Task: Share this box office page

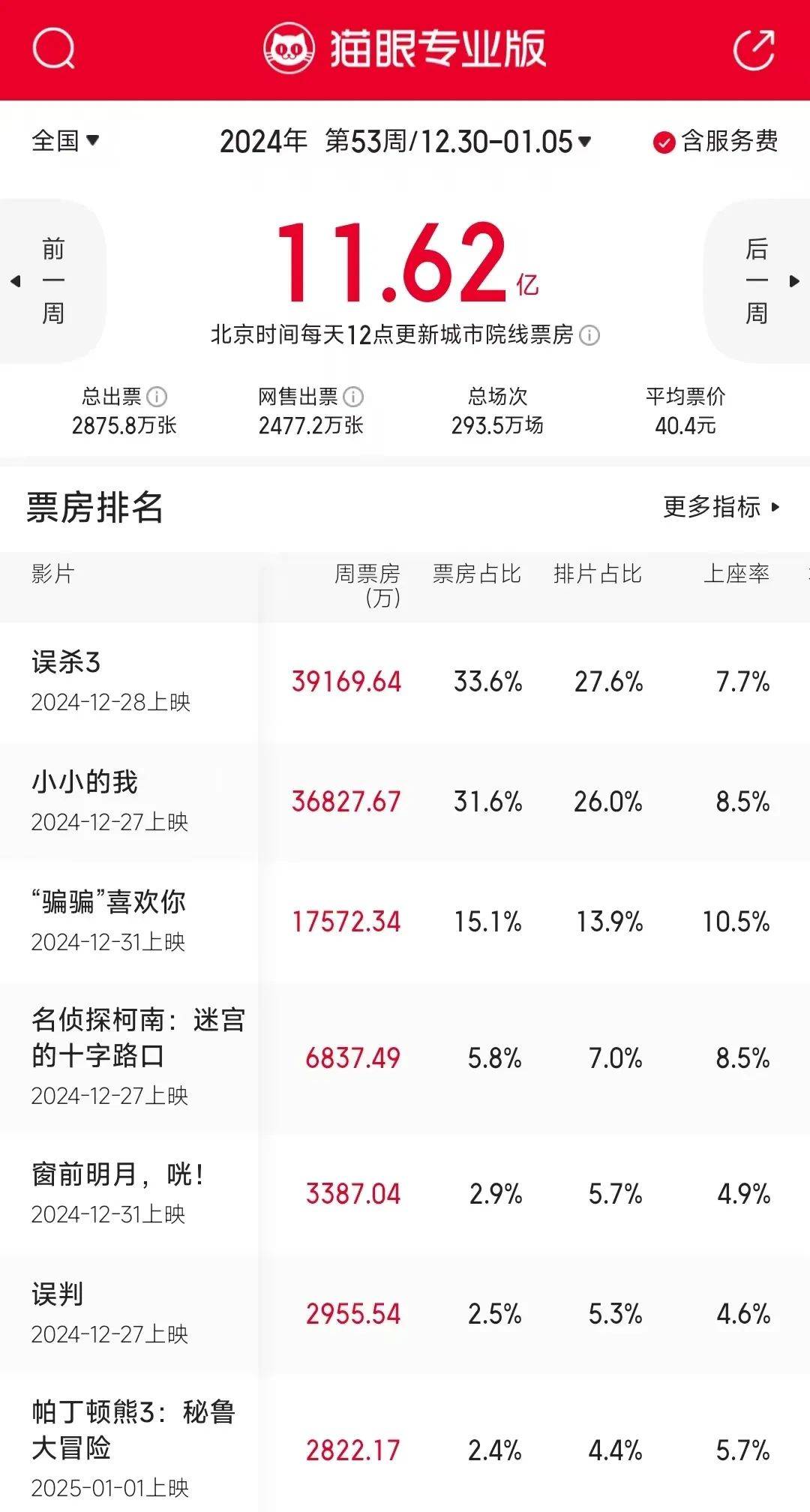Action: click(754, 50)
